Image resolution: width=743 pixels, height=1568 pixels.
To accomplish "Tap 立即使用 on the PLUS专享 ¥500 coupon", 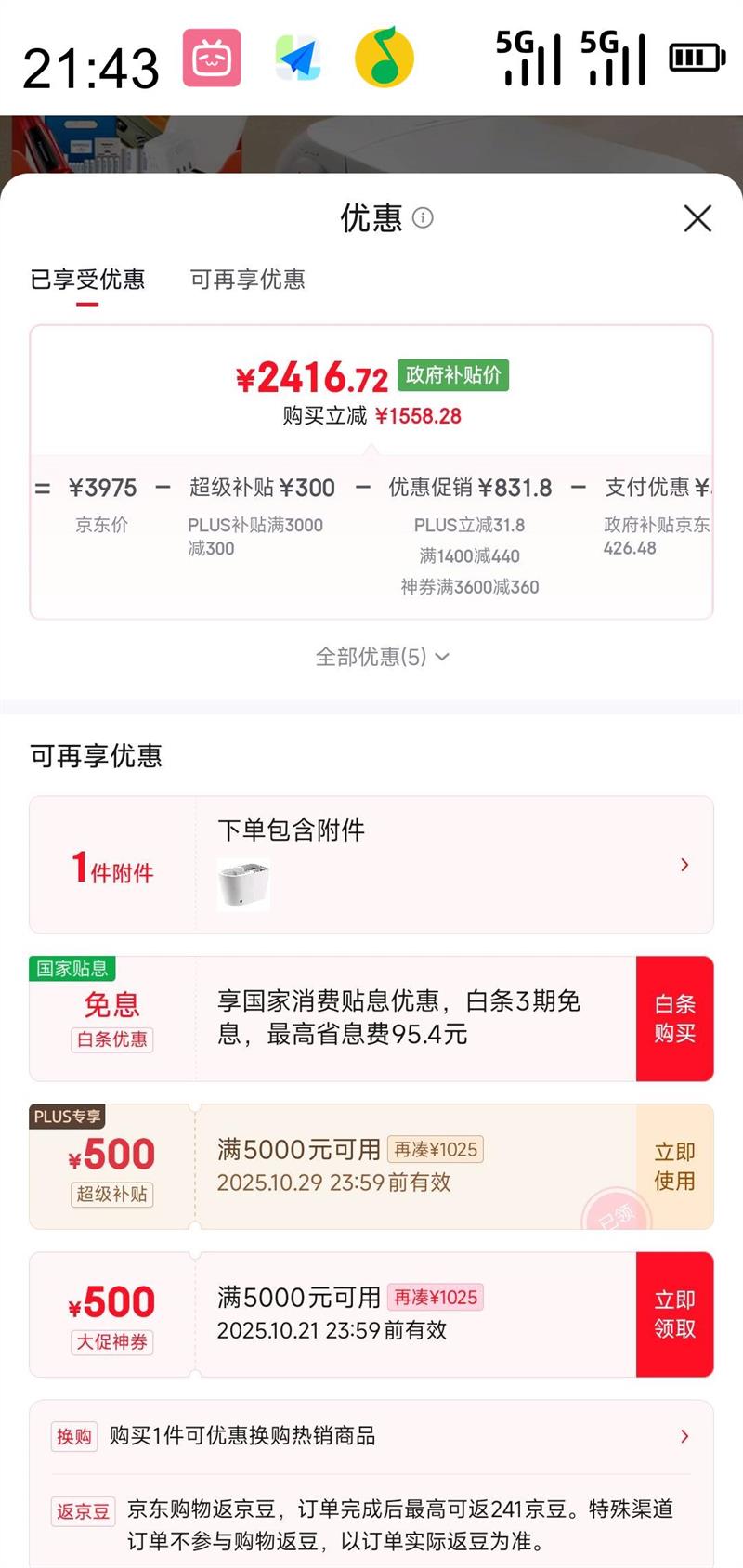I will (x=674, y=1167).
